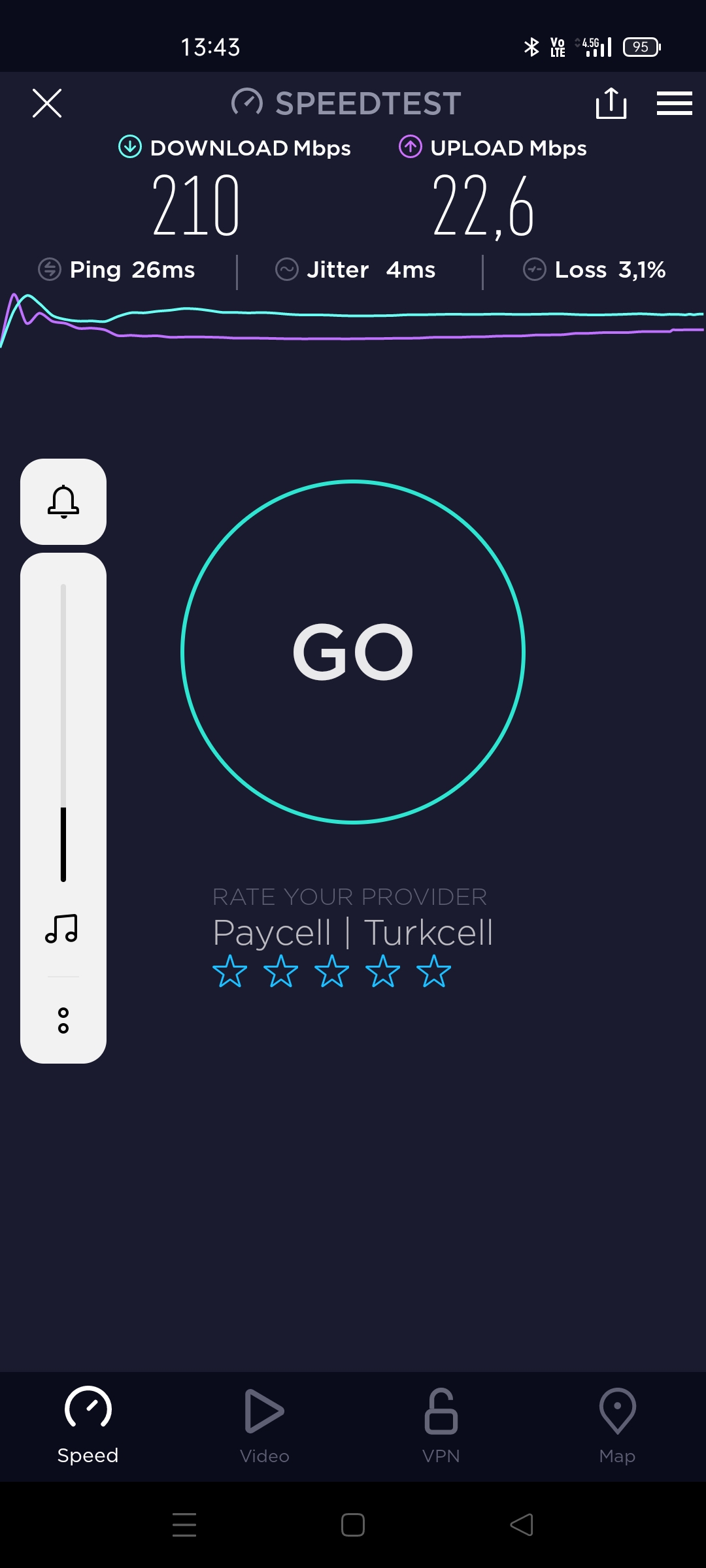Rate Turkcell three stars
The image size is (706, 1568).
point(332,971)
